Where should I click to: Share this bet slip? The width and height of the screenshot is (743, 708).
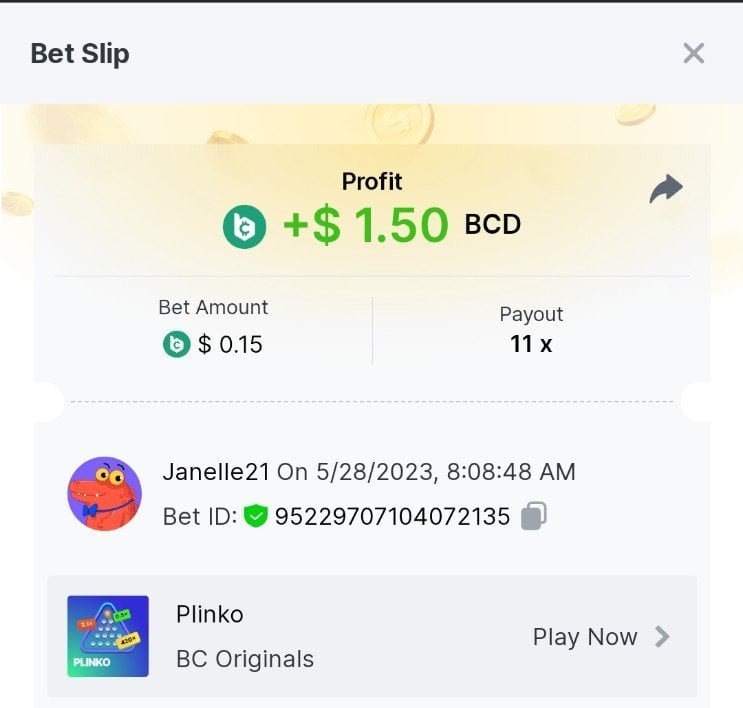pos(665,189)
